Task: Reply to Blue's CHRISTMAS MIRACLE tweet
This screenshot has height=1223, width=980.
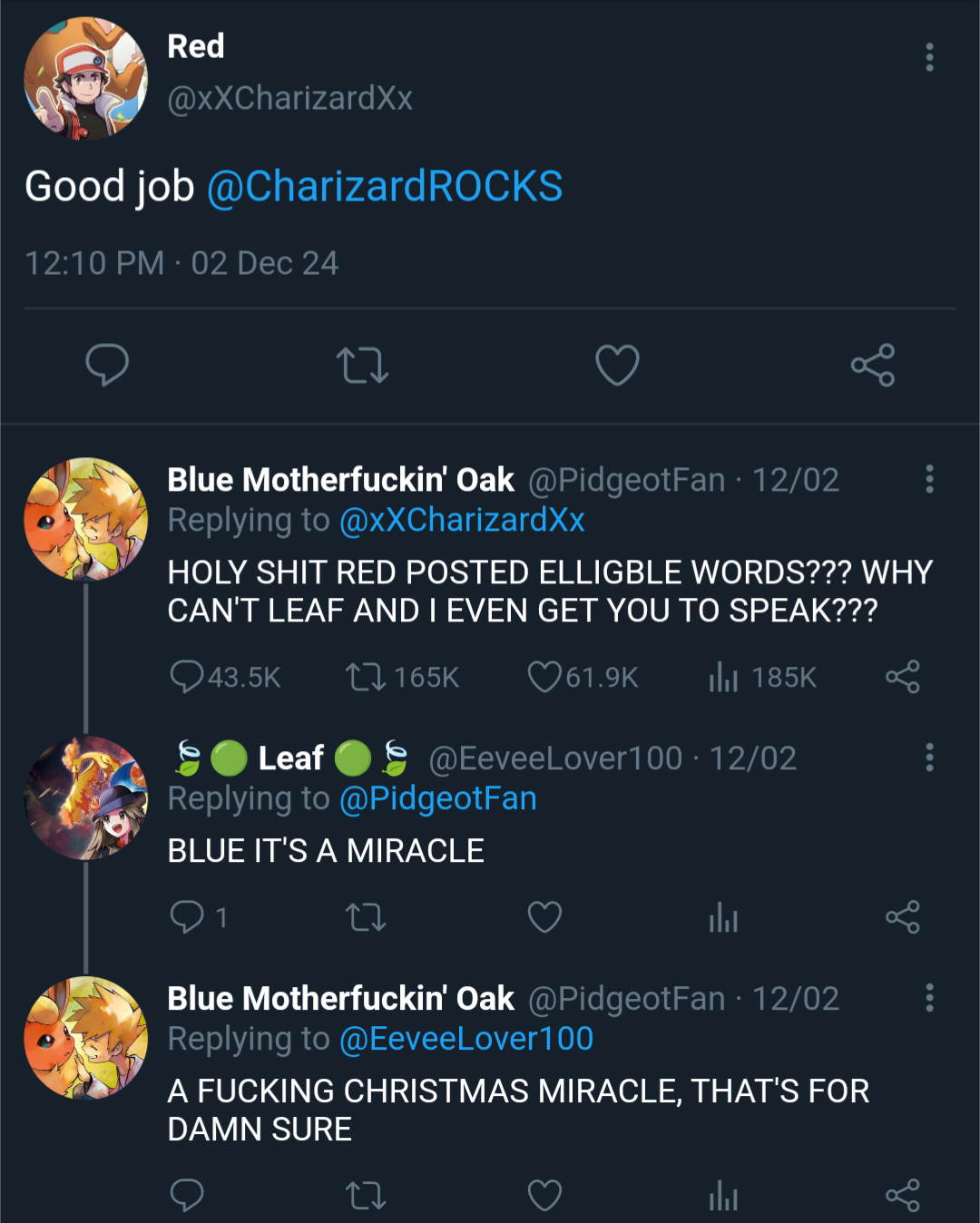Action: 188,1196
